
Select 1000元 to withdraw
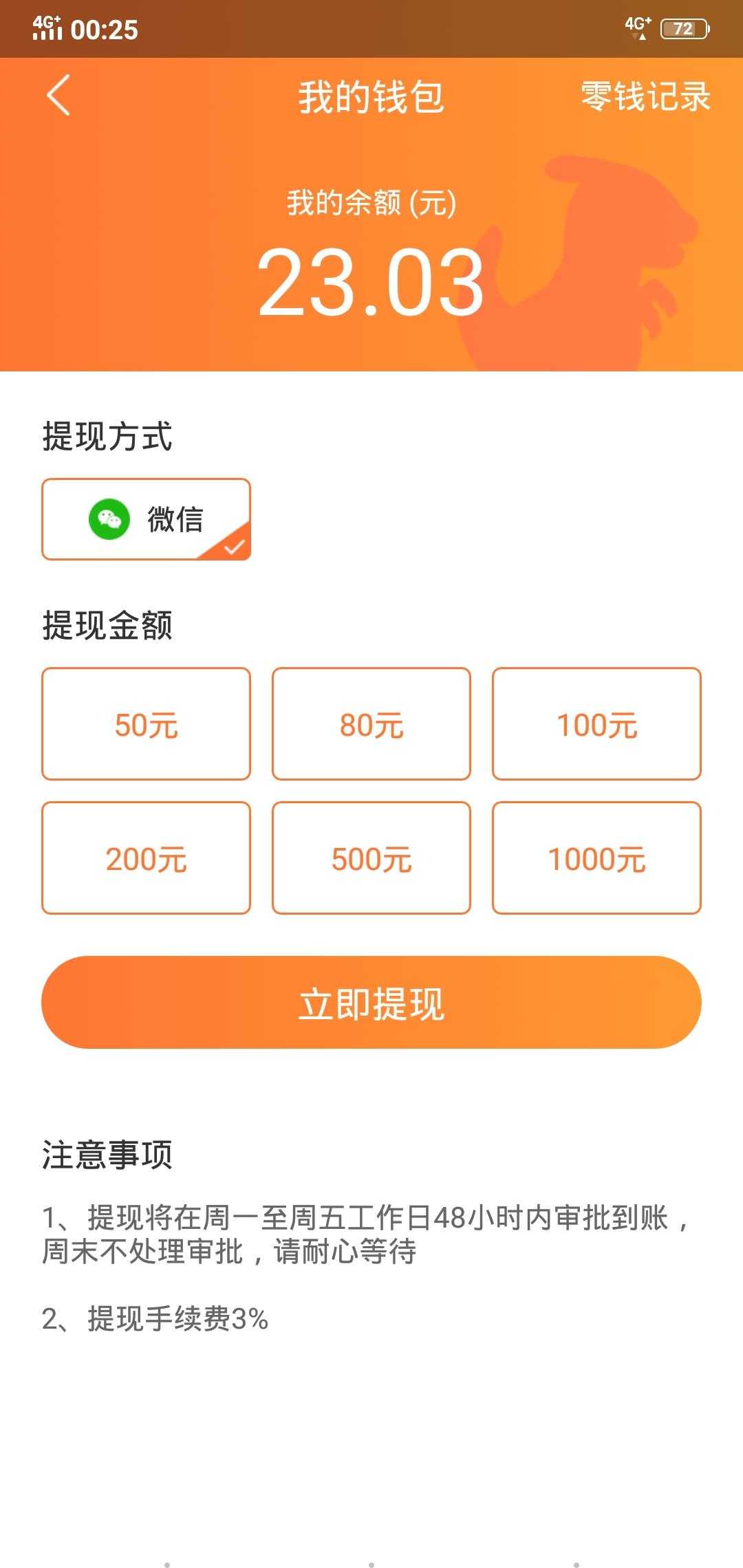coord(596,858)
